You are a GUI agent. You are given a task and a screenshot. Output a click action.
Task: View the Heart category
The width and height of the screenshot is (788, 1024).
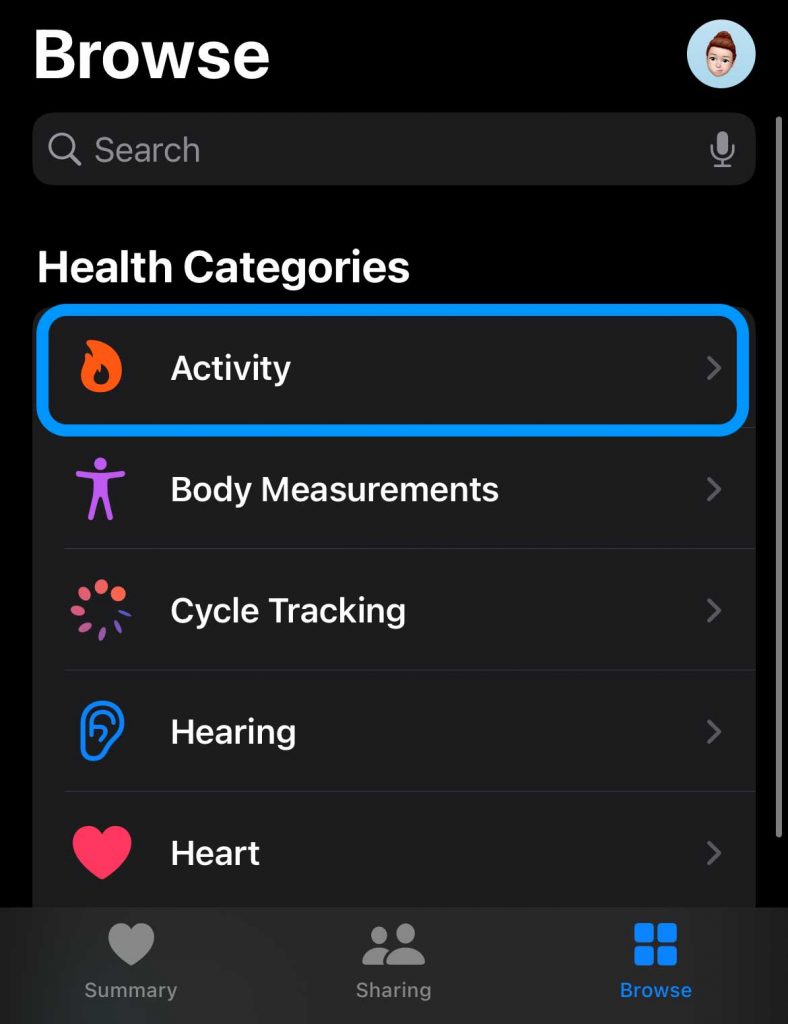(x=393, y=853)
